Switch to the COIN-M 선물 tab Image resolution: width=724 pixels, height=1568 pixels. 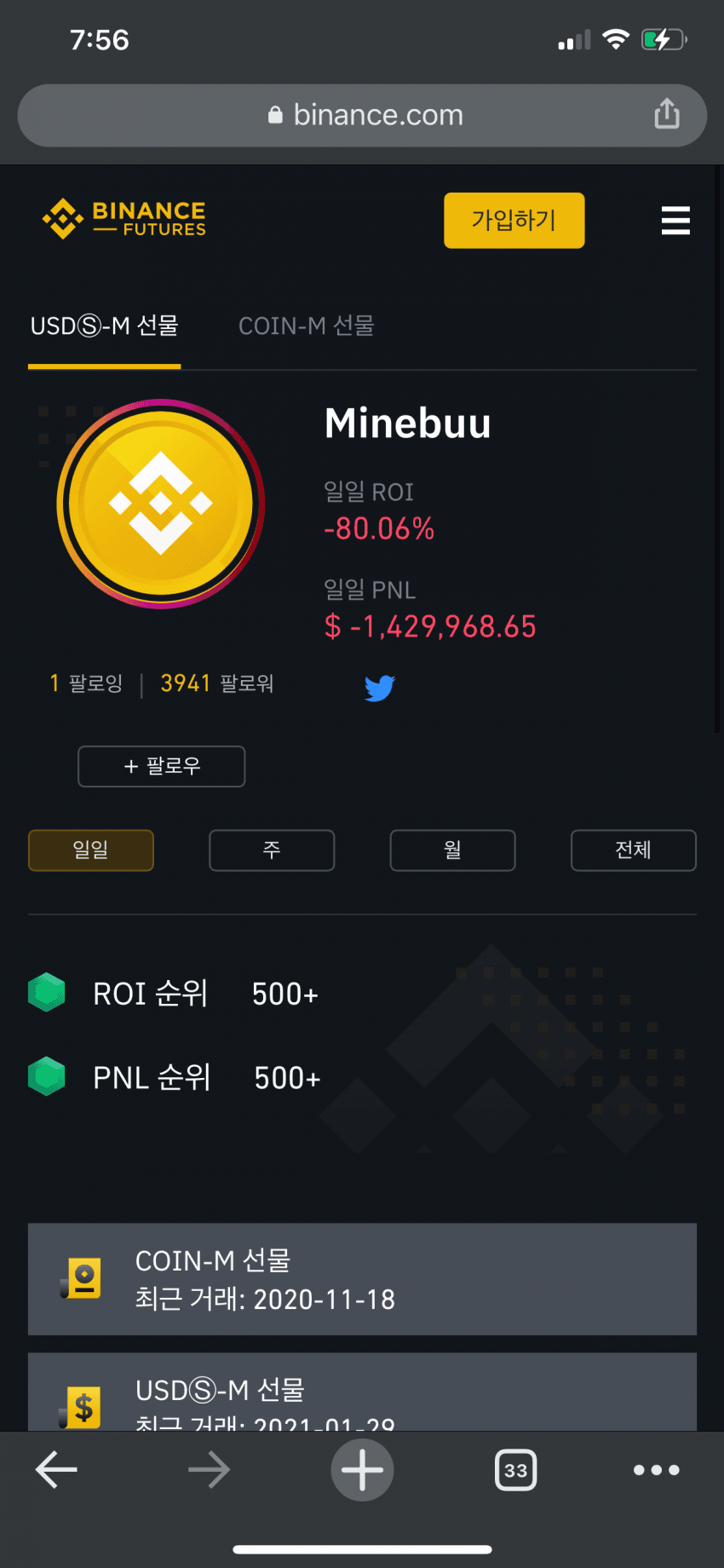click(307, 326)
